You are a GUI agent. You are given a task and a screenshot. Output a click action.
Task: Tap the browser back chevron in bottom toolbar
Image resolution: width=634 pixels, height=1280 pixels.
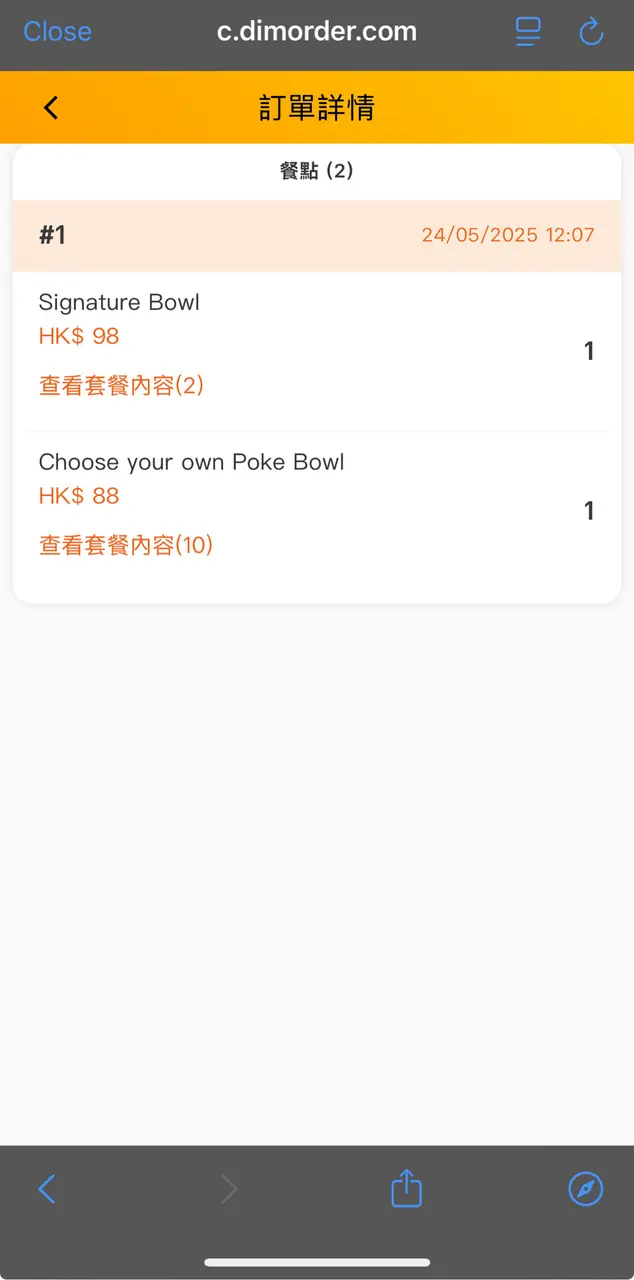coord(47,1189)
